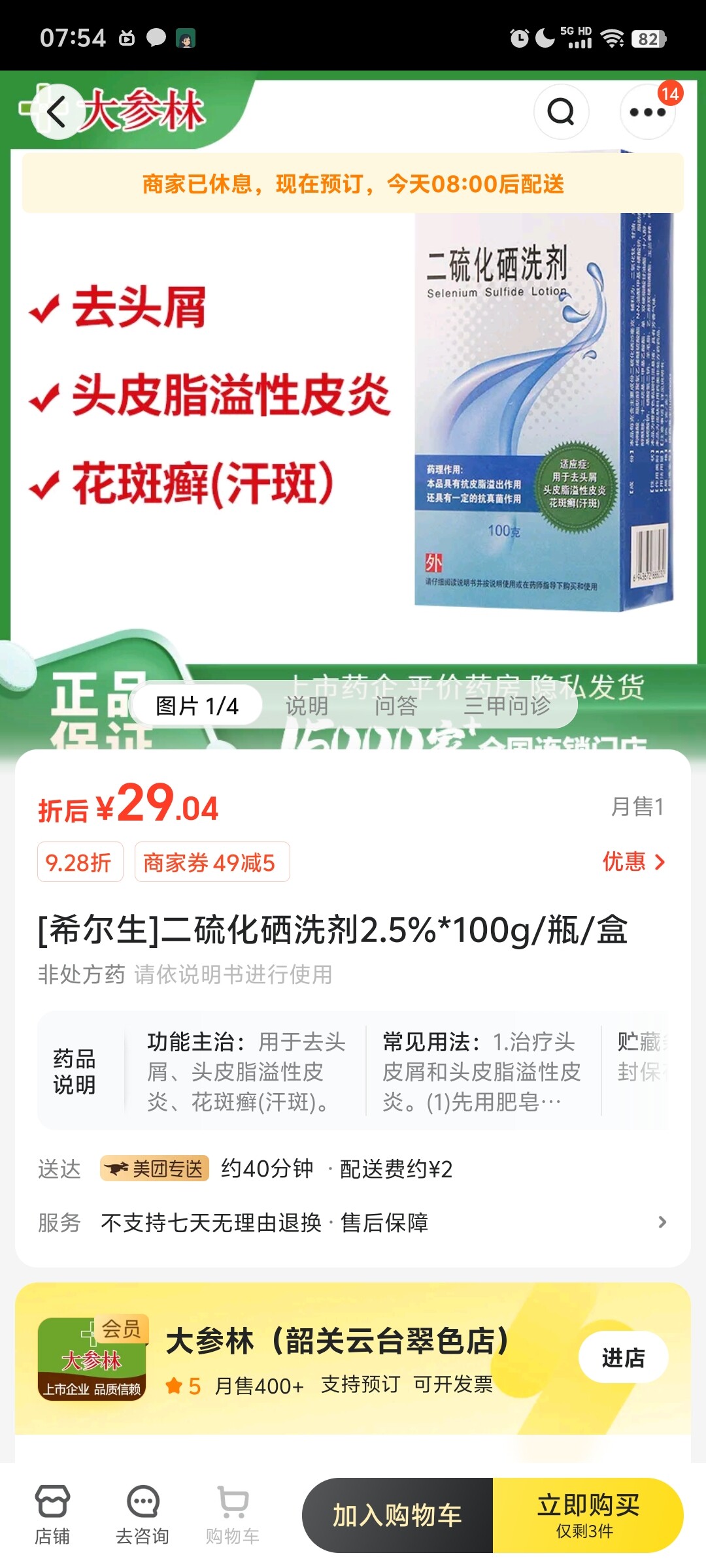The width and height of the screenshot is (706, 1568).
Task: Open the 服务 after-sales details row
Action: click(x=353, y=1222)
